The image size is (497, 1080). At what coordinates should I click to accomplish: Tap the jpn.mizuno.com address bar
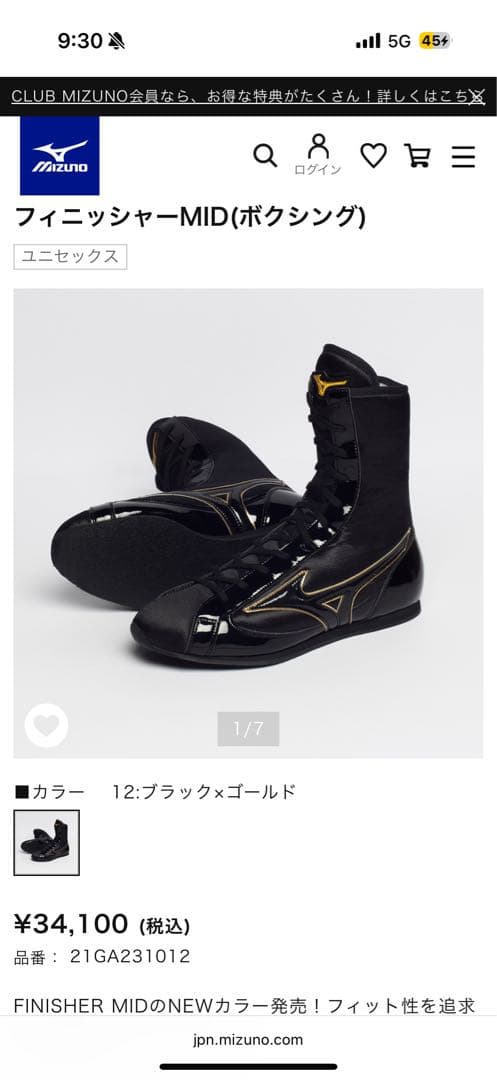point(248,1040)
